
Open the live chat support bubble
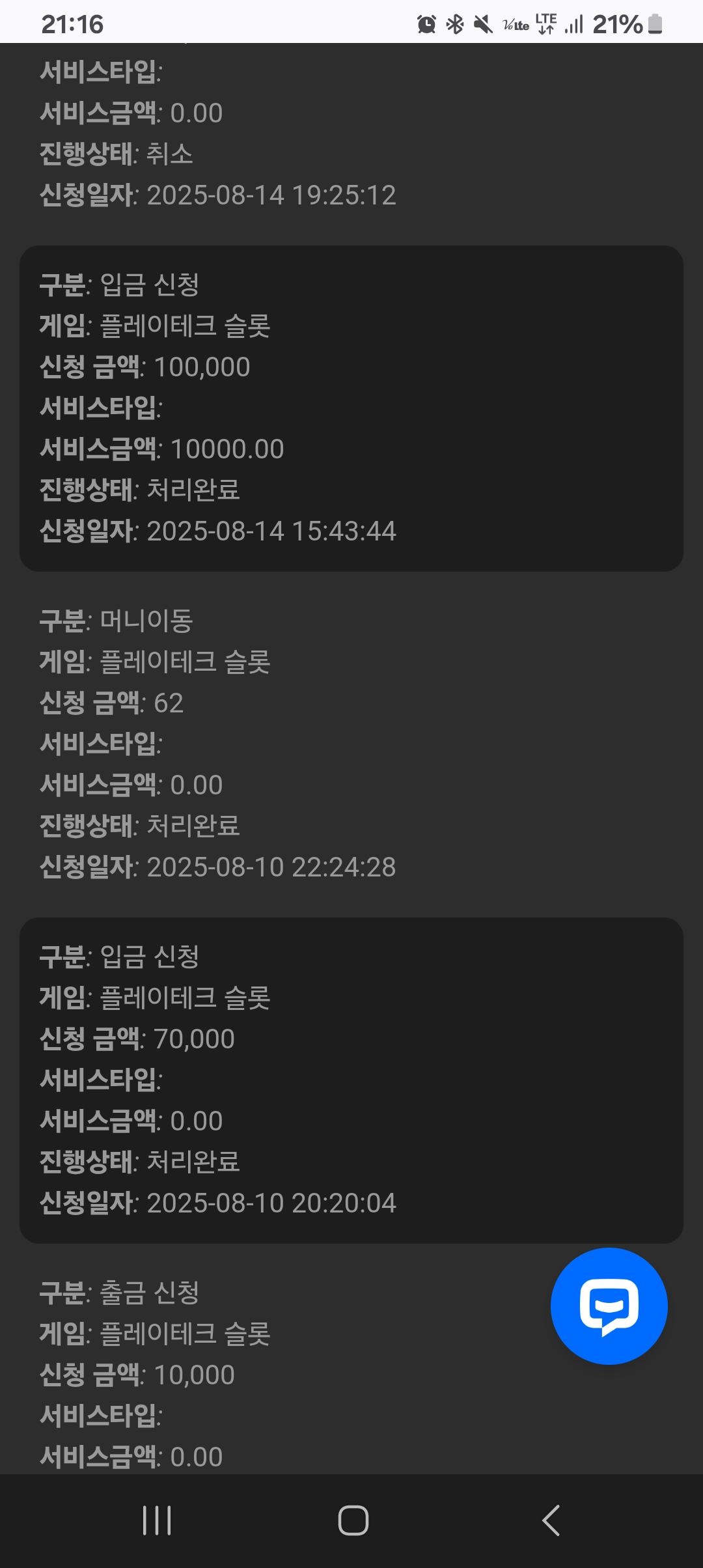tap(609, 1306)
